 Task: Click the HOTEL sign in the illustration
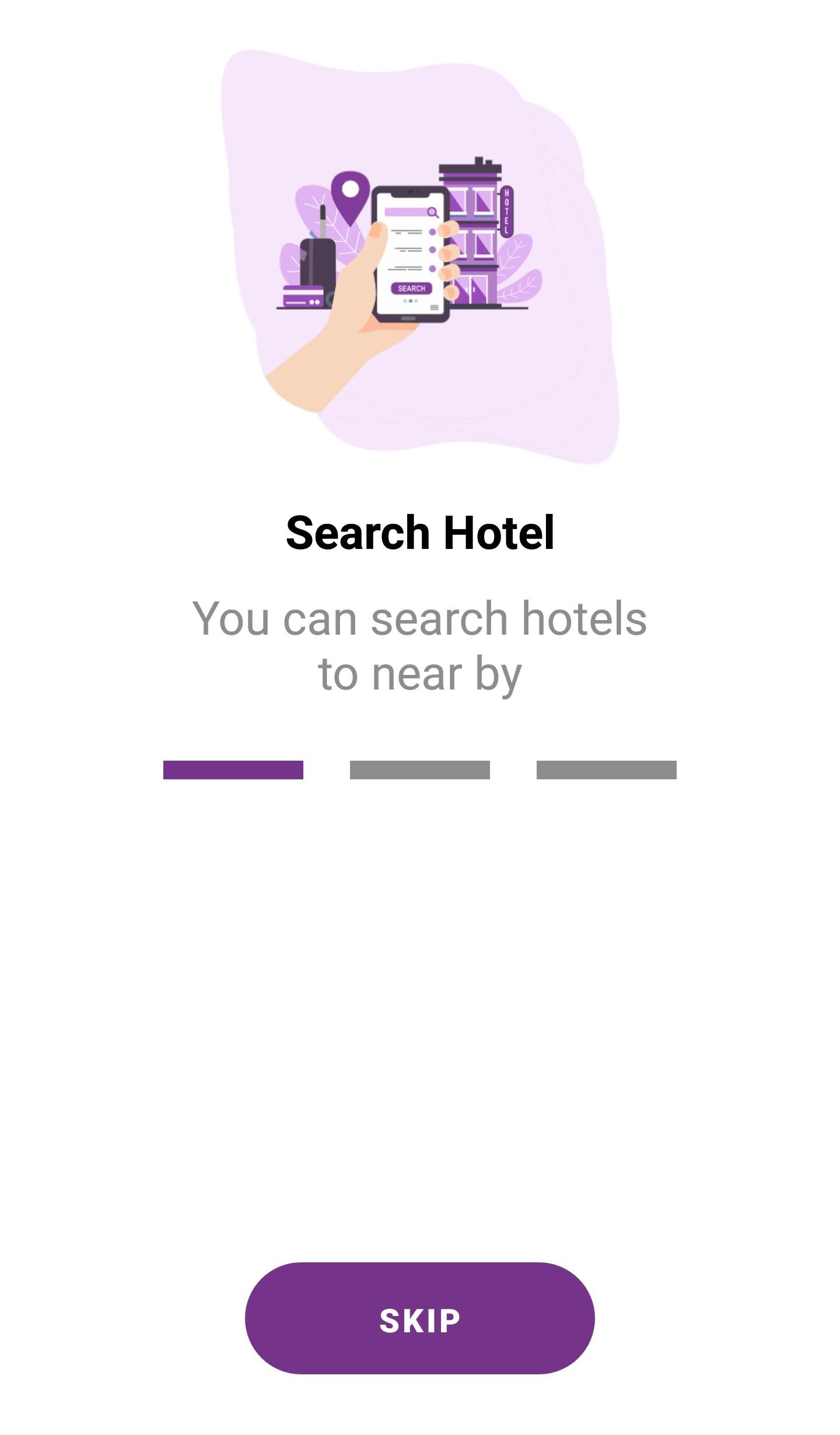click(506, 210)
